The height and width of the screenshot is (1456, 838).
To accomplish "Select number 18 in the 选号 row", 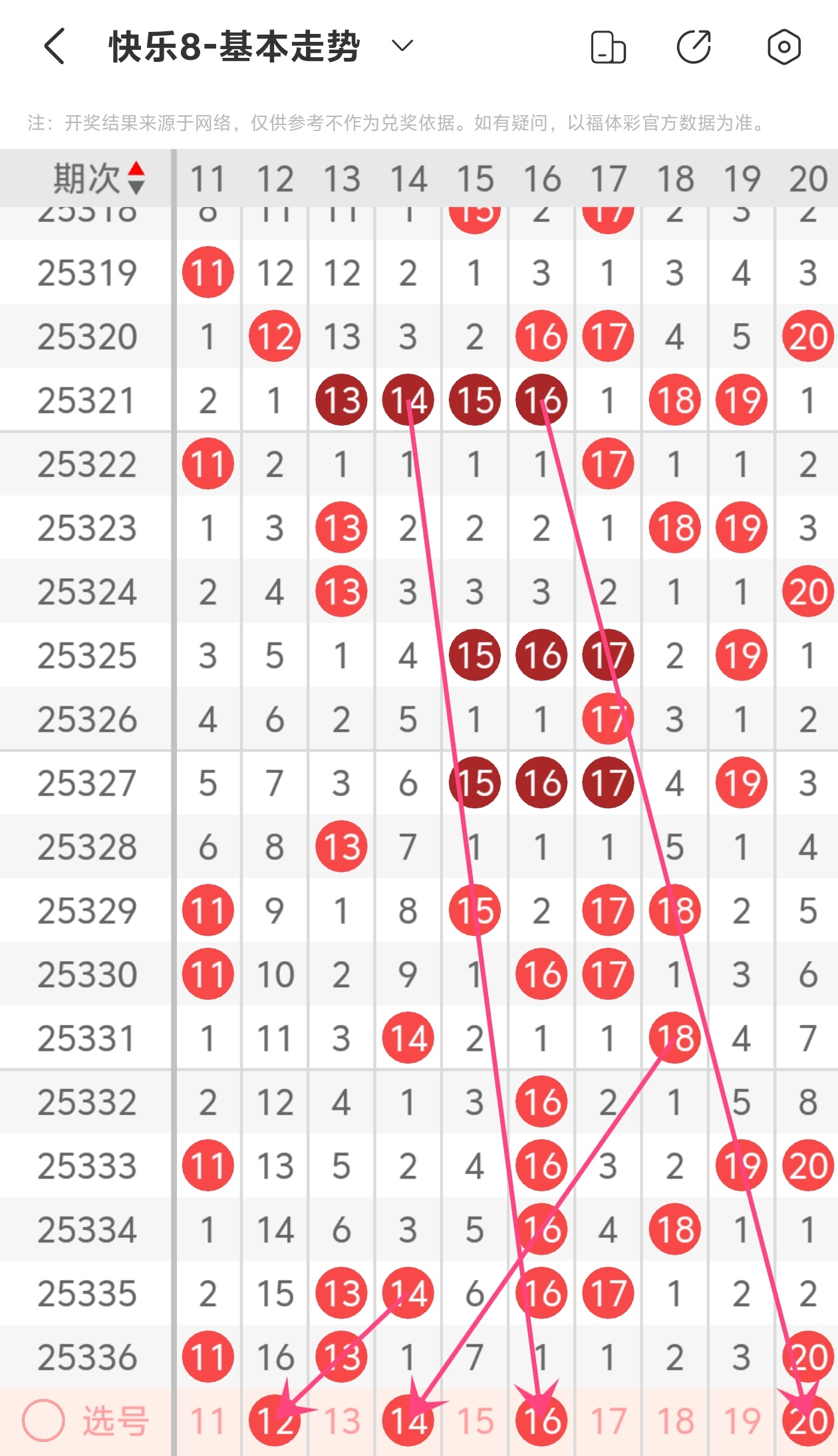I will [674, 1421].
